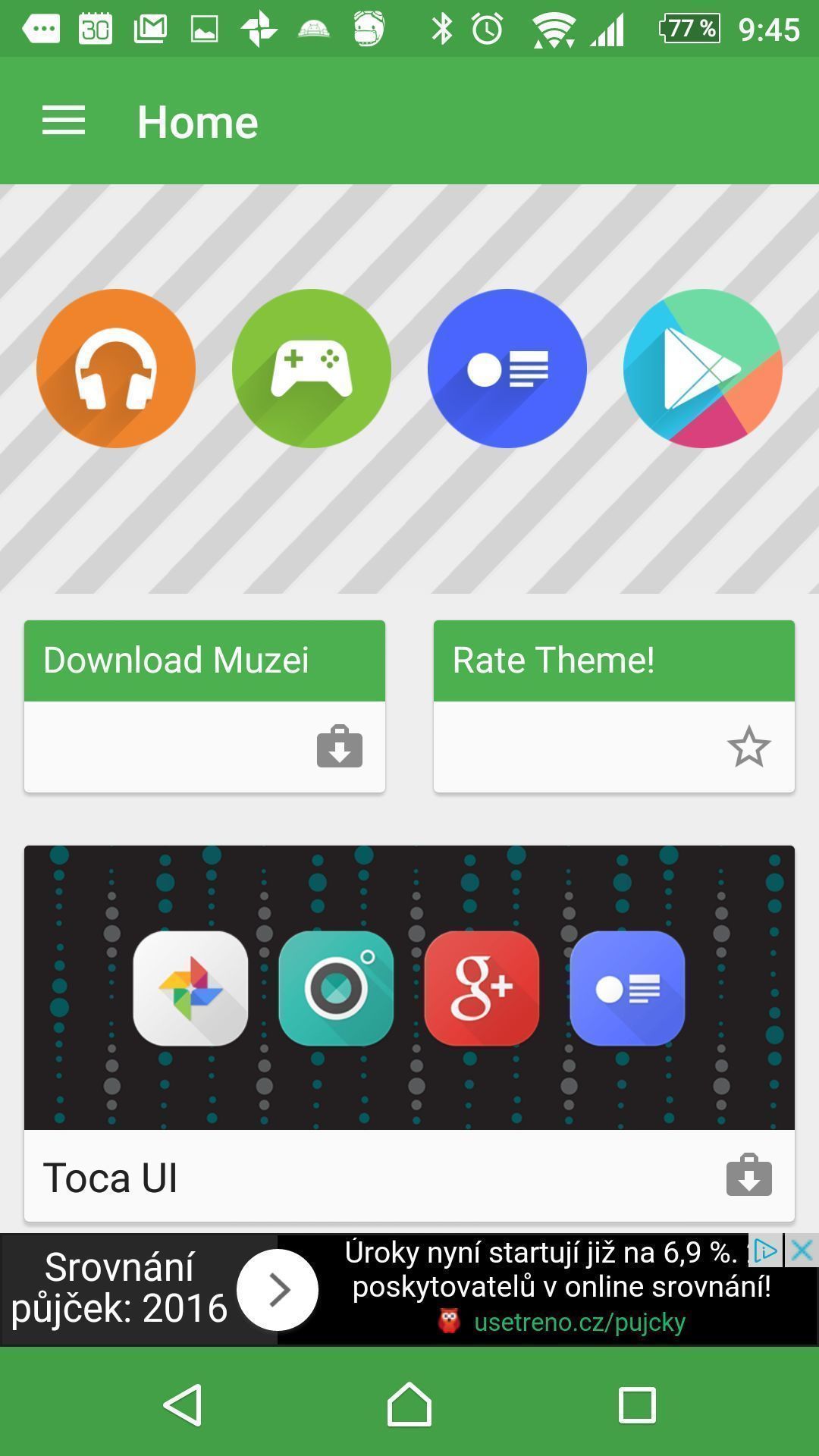Open the Download Muzei card

coord(205,705)
